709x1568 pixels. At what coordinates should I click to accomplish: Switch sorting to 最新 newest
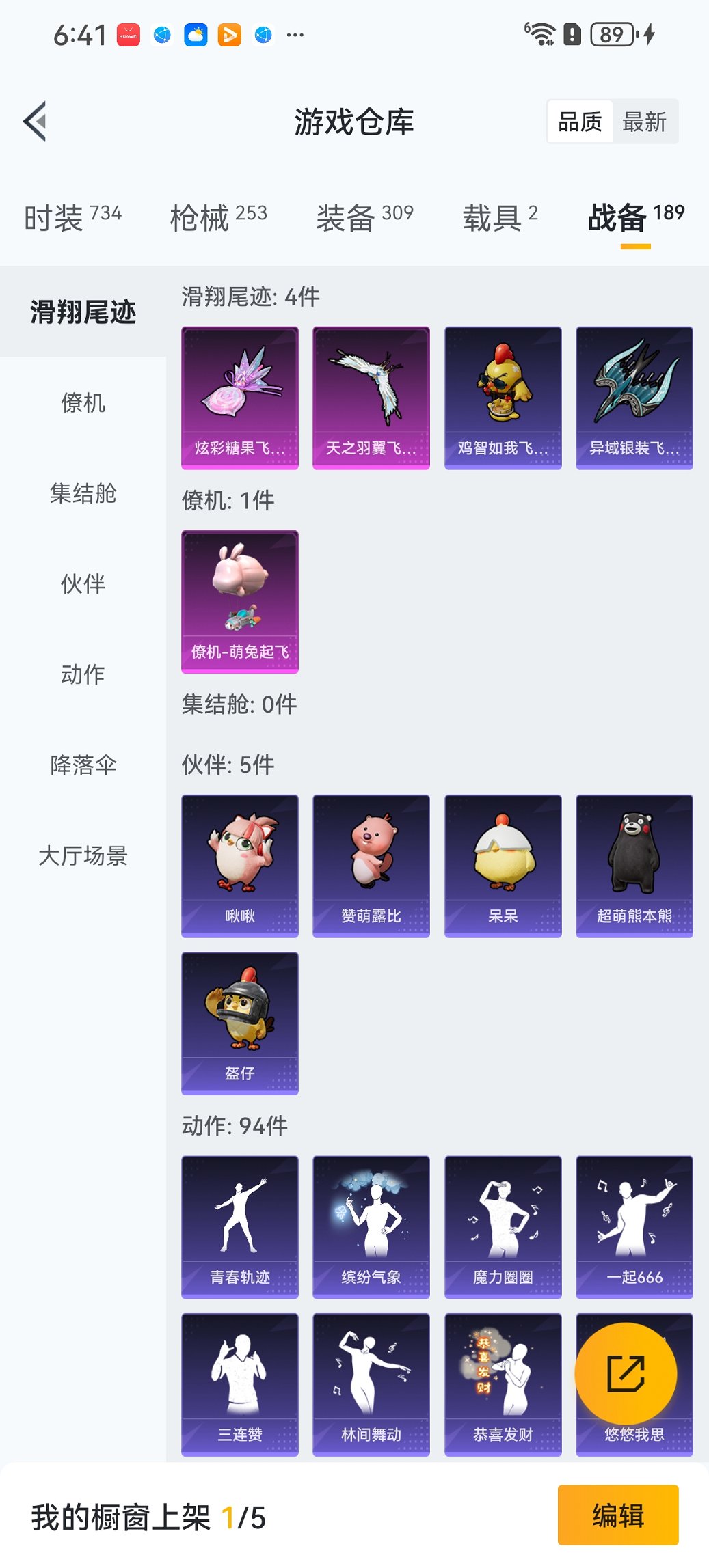click(x=645, y=121)
